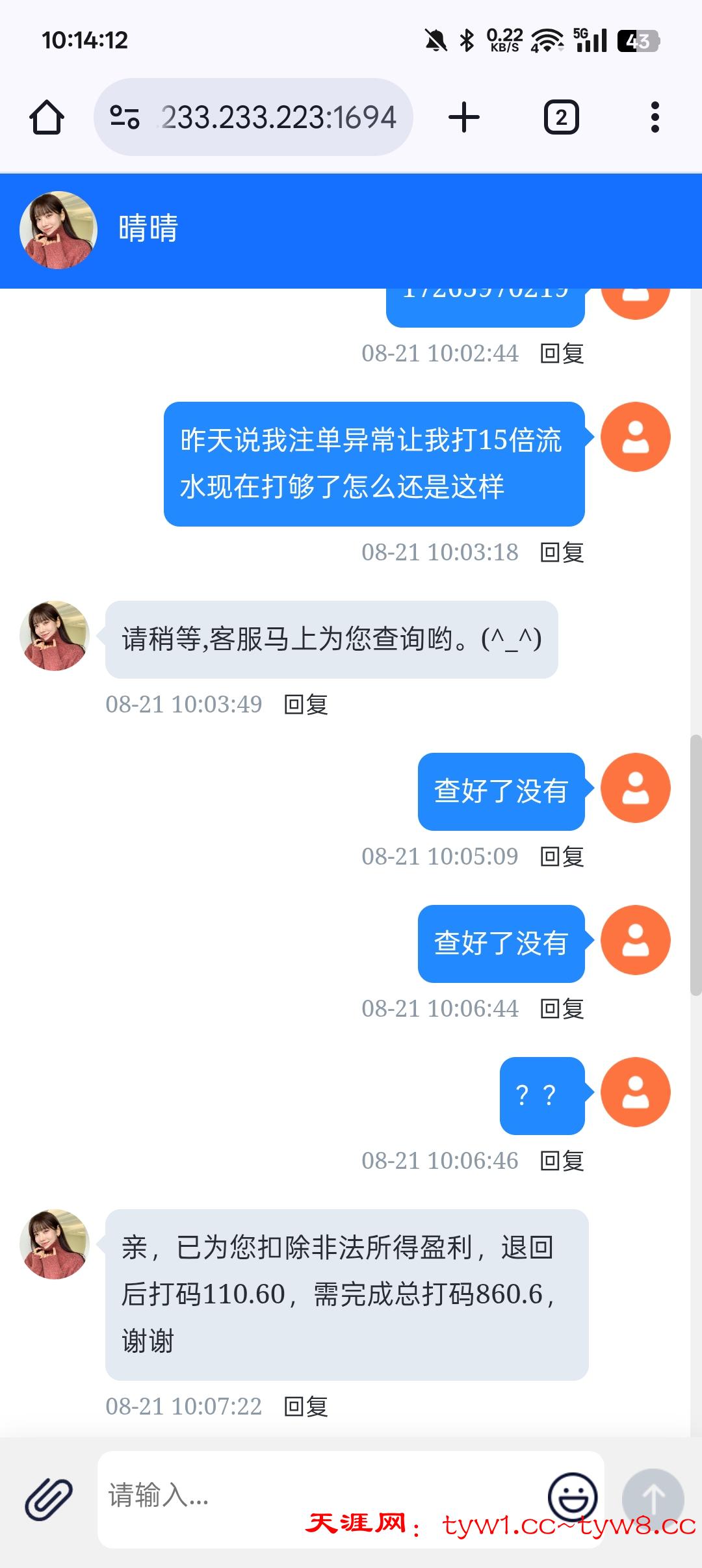This screenshot has height=1568, width=702.
Task: Tap 晴晴's avatar in the header
Action: click(x=58, y=230)
